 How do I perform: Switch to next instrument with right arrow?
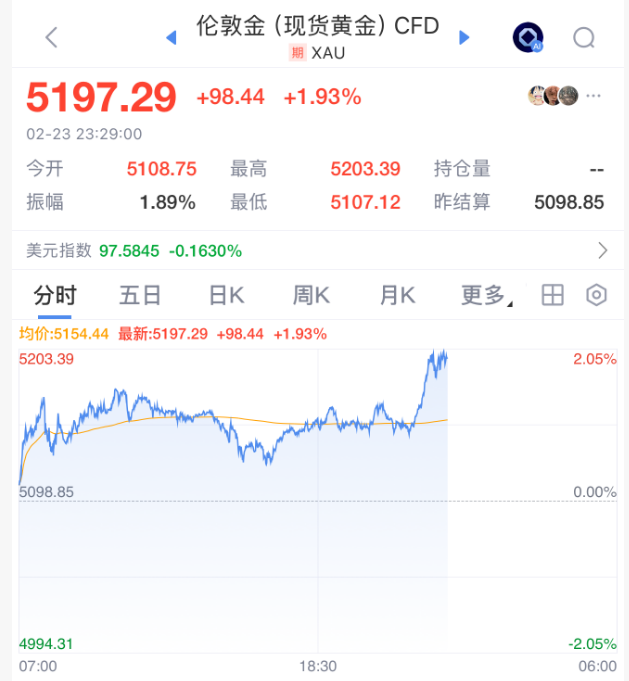[x=464, y=37]
